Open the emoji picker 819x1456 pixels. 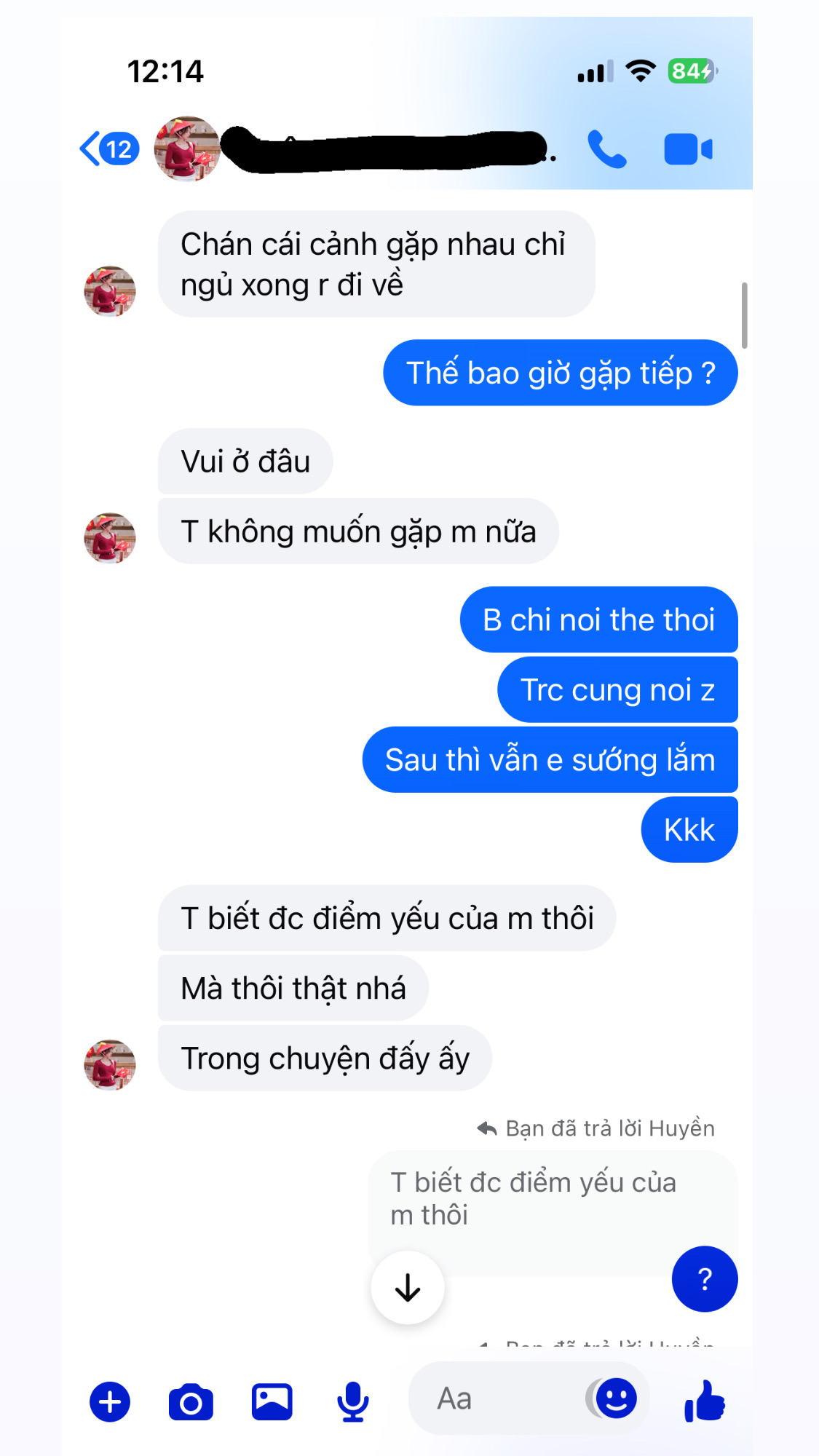pos(615,1398)
